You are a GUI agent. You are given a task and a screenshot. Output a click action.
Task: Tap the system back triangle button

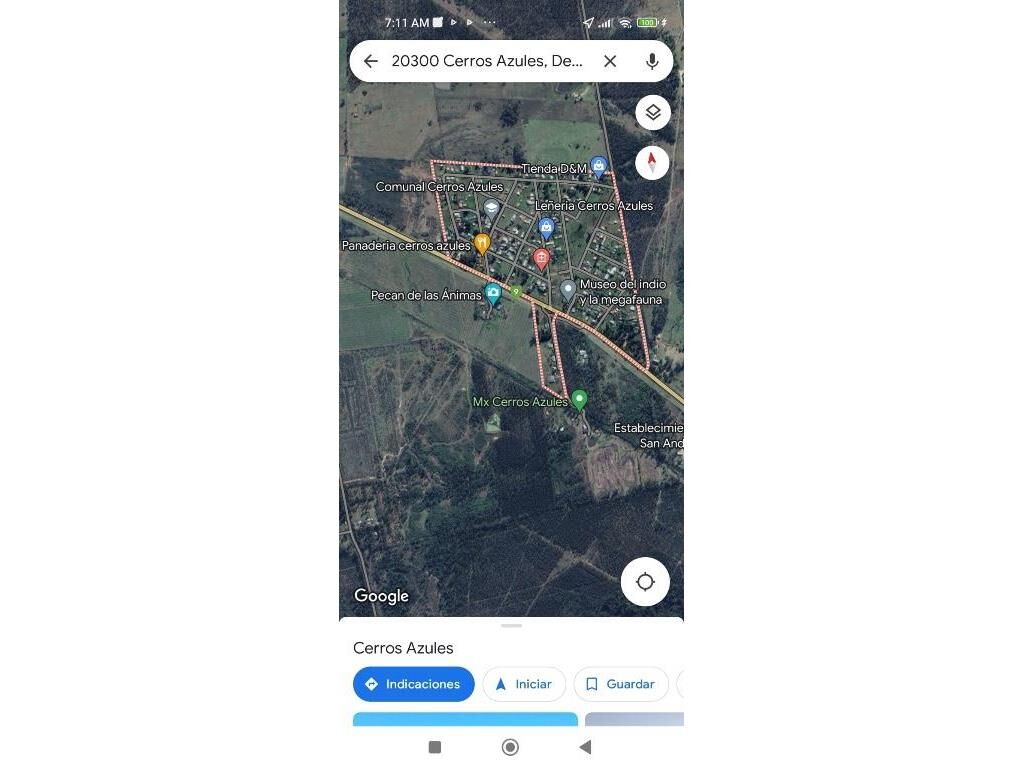[585, 747]
